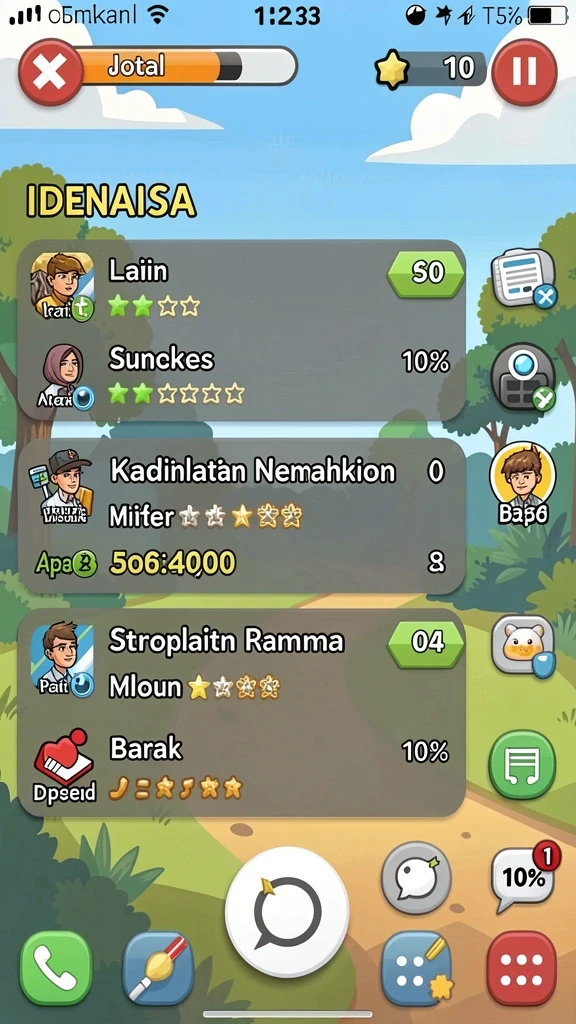The height and width of the screenshot is (1024, 576).
Task: Open the paintbrush app icon
Action: (x=159, y=968)
